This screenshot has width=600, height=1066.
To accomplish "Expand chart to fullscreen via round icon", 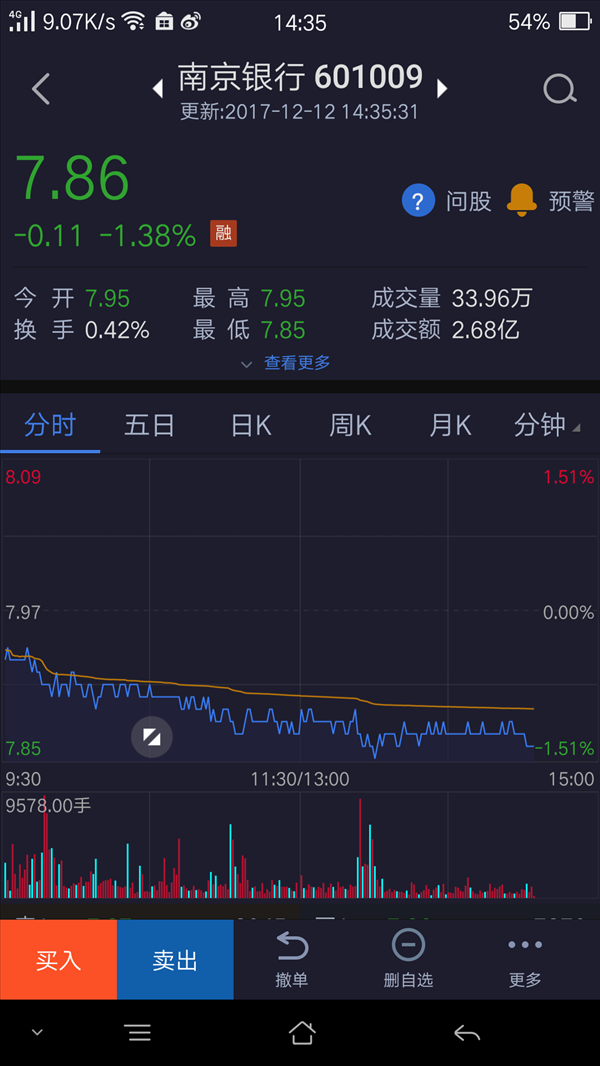I will 152,736.
